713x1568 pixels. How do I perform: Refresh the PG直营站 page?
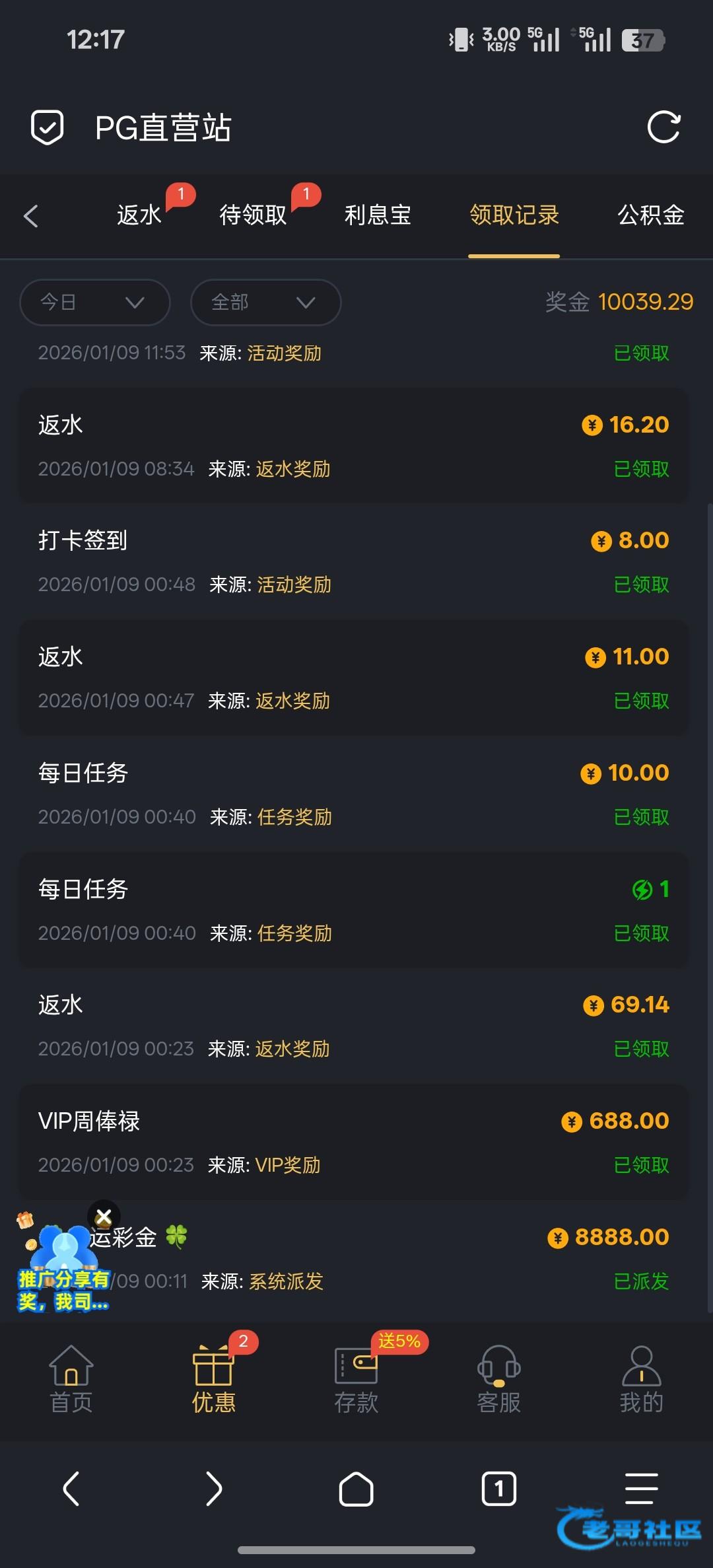click(663, 127)
